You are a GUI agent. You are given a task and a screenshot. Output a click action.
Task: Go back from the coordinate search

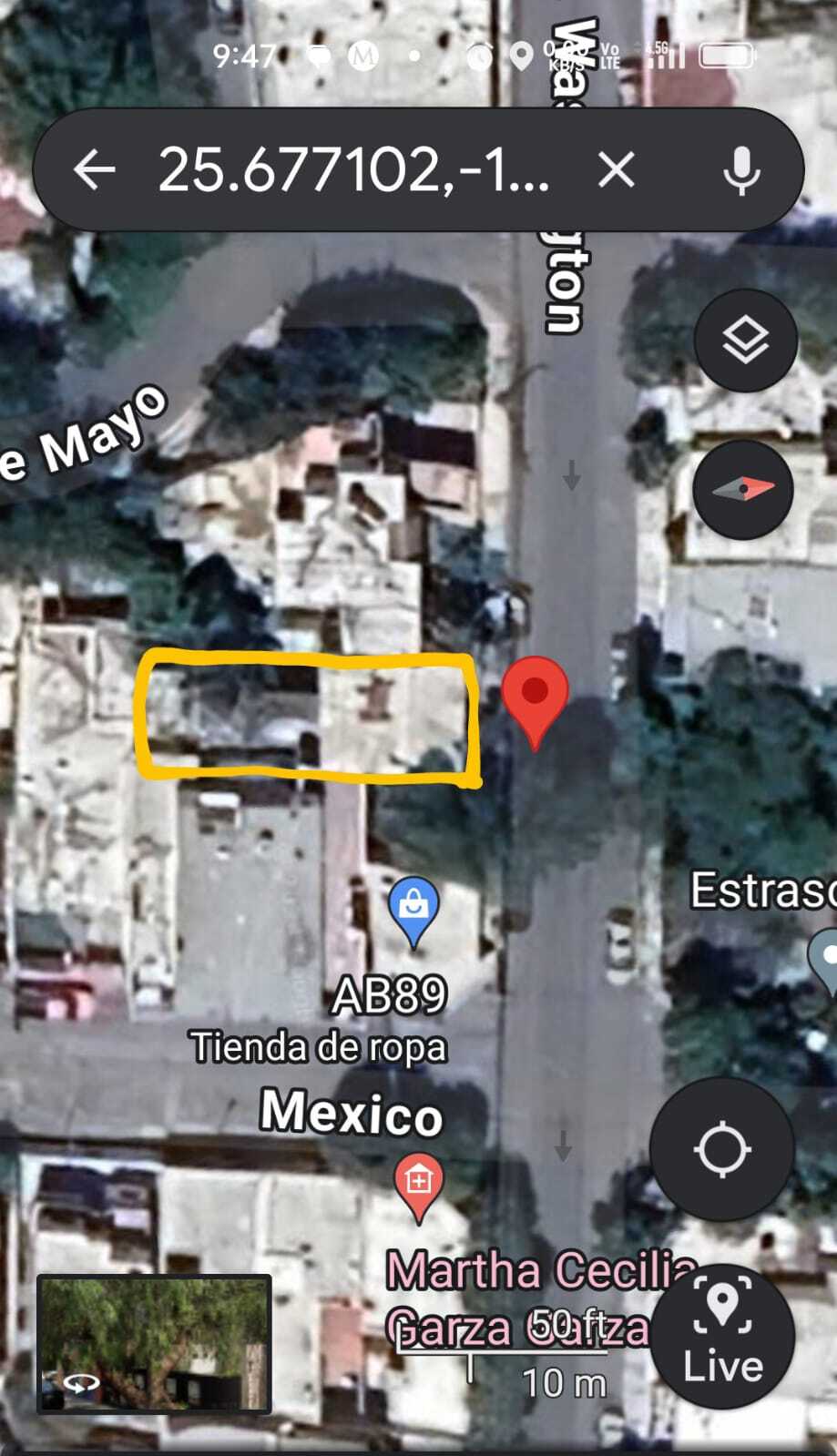coord(94,169)
